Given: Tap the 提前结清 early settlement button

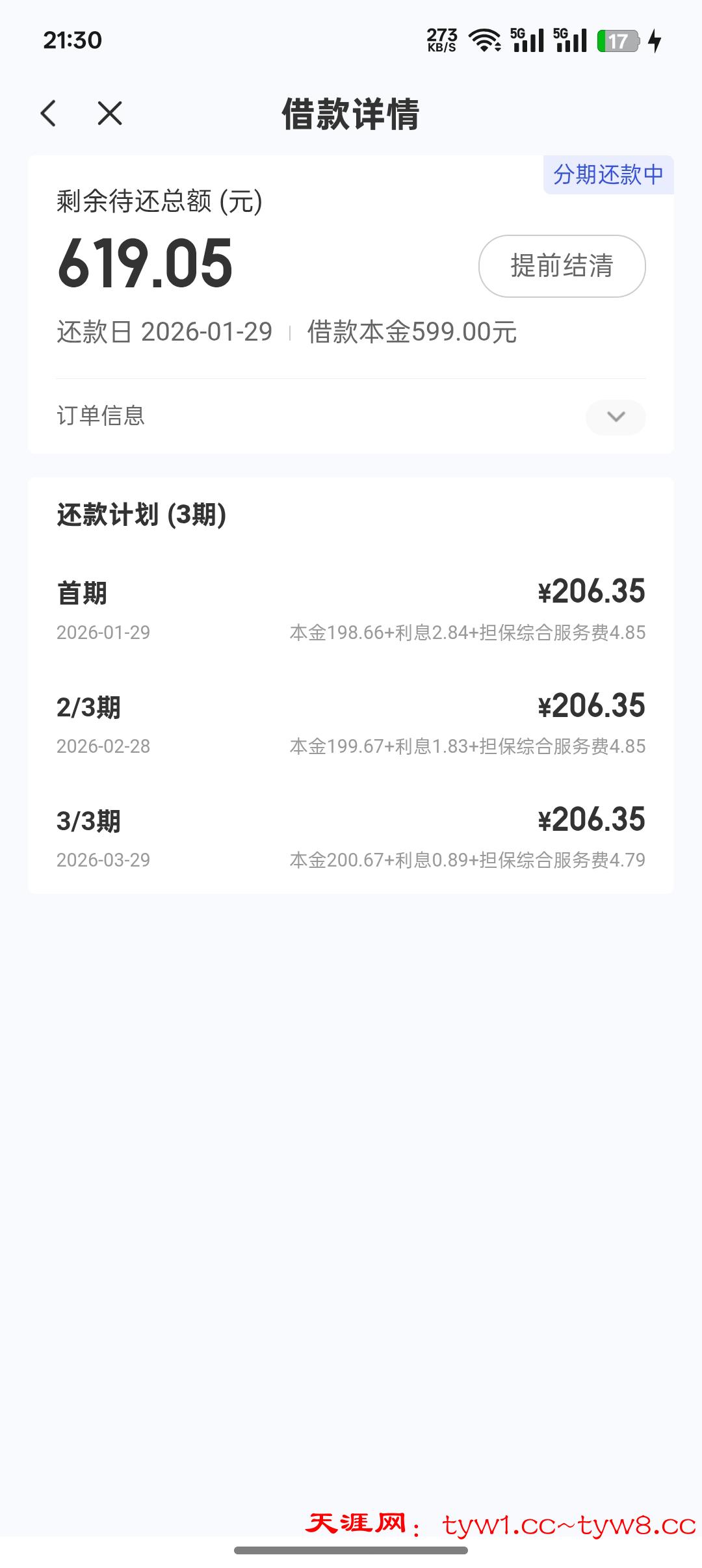Looking at the screenshot, I should point(562,266).
